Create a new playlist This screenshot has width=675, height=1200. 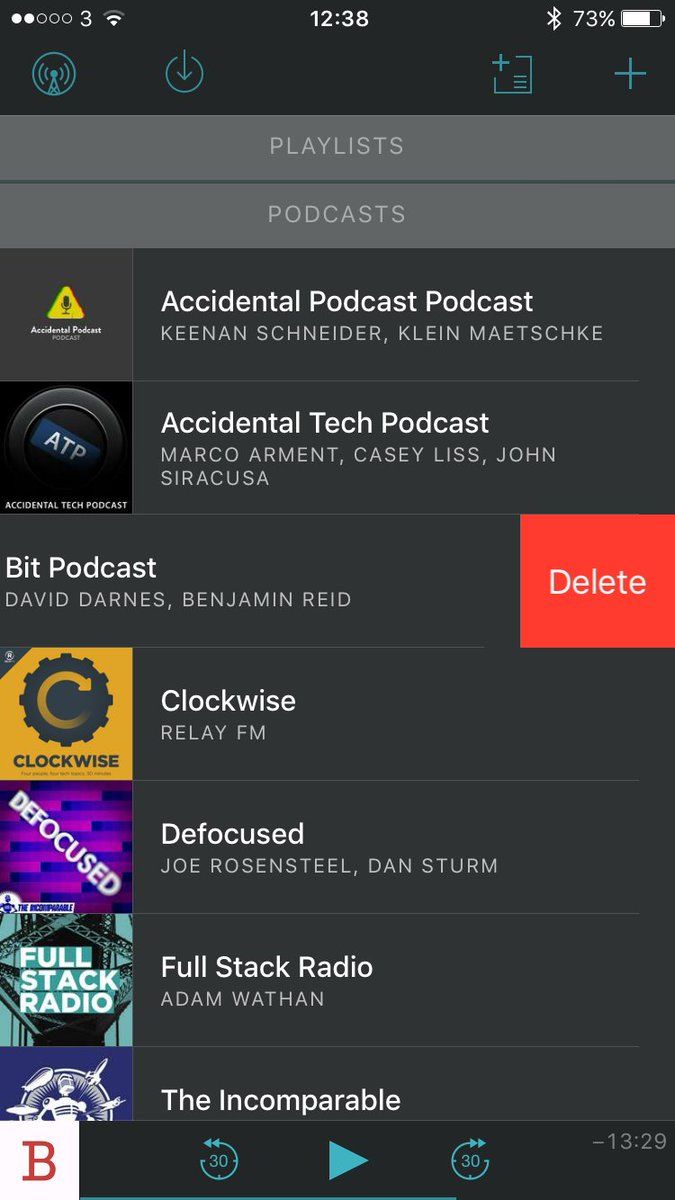point(512,75)
